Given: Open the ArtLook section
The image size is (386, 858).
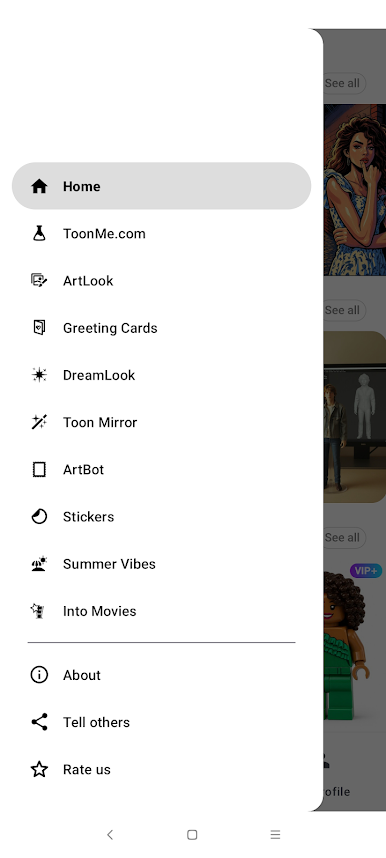Looking at the screenshot, I should pos(162,281).
